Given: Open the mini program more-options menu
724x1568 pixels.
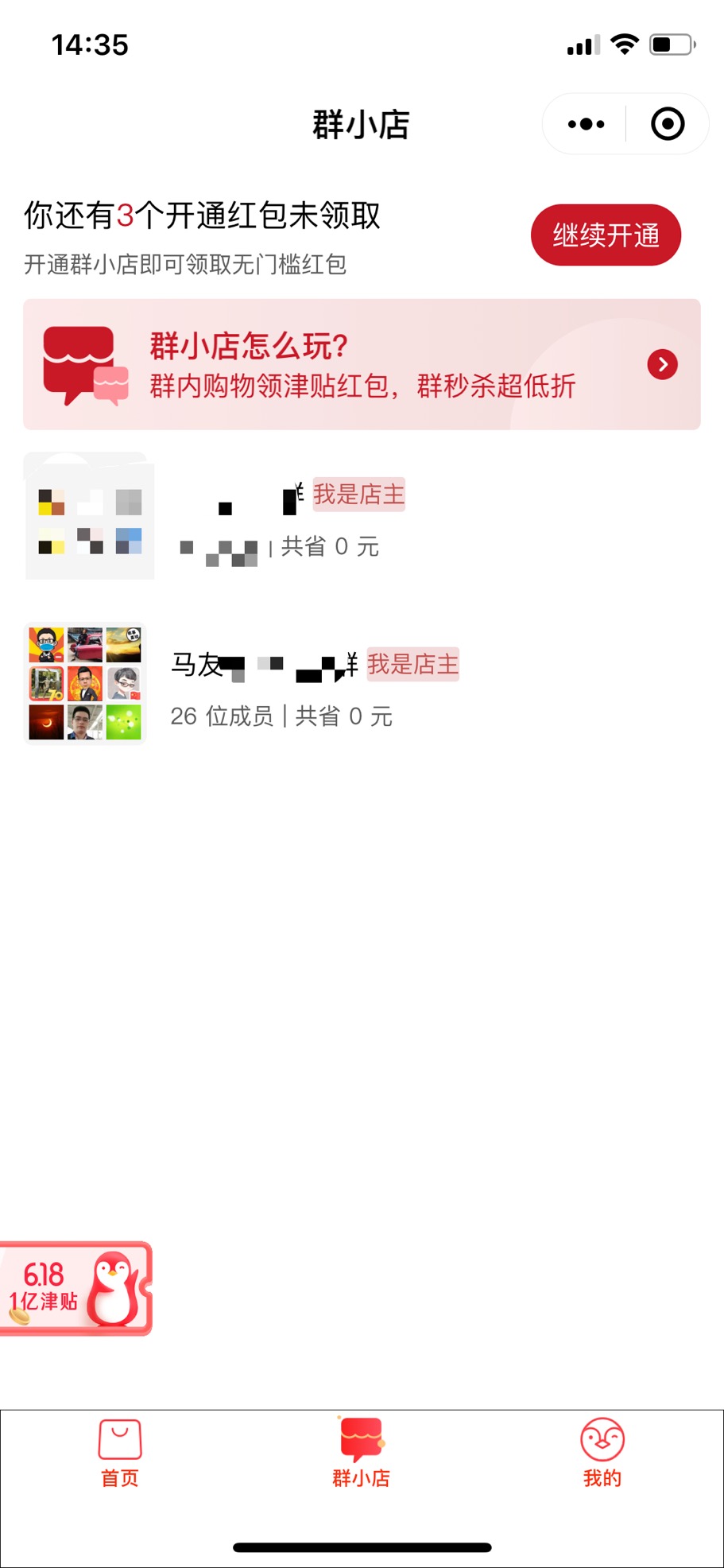Looking at the screenshot, I should 586,124.
